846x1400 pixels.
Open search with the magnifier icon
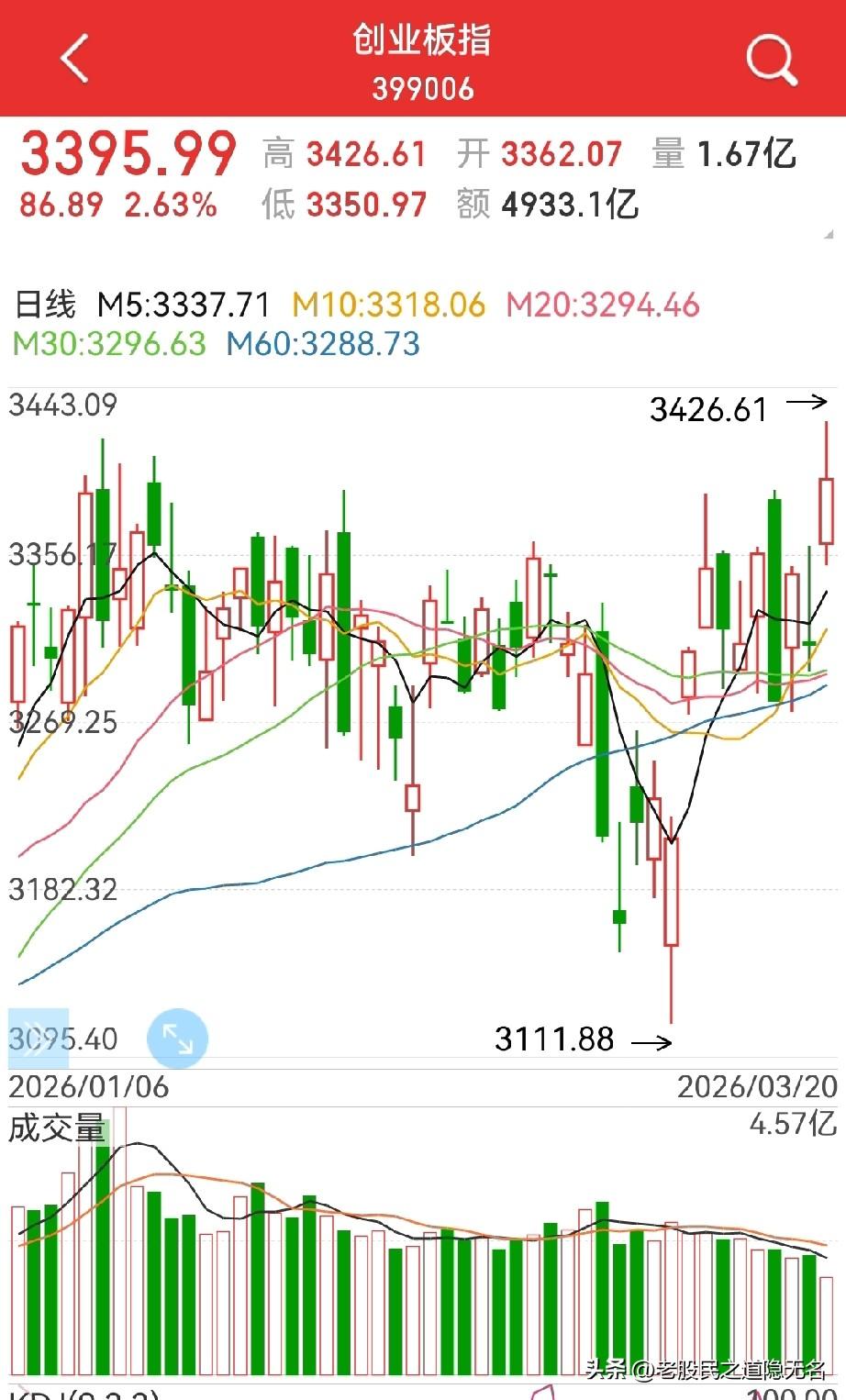tap(770, 61)
